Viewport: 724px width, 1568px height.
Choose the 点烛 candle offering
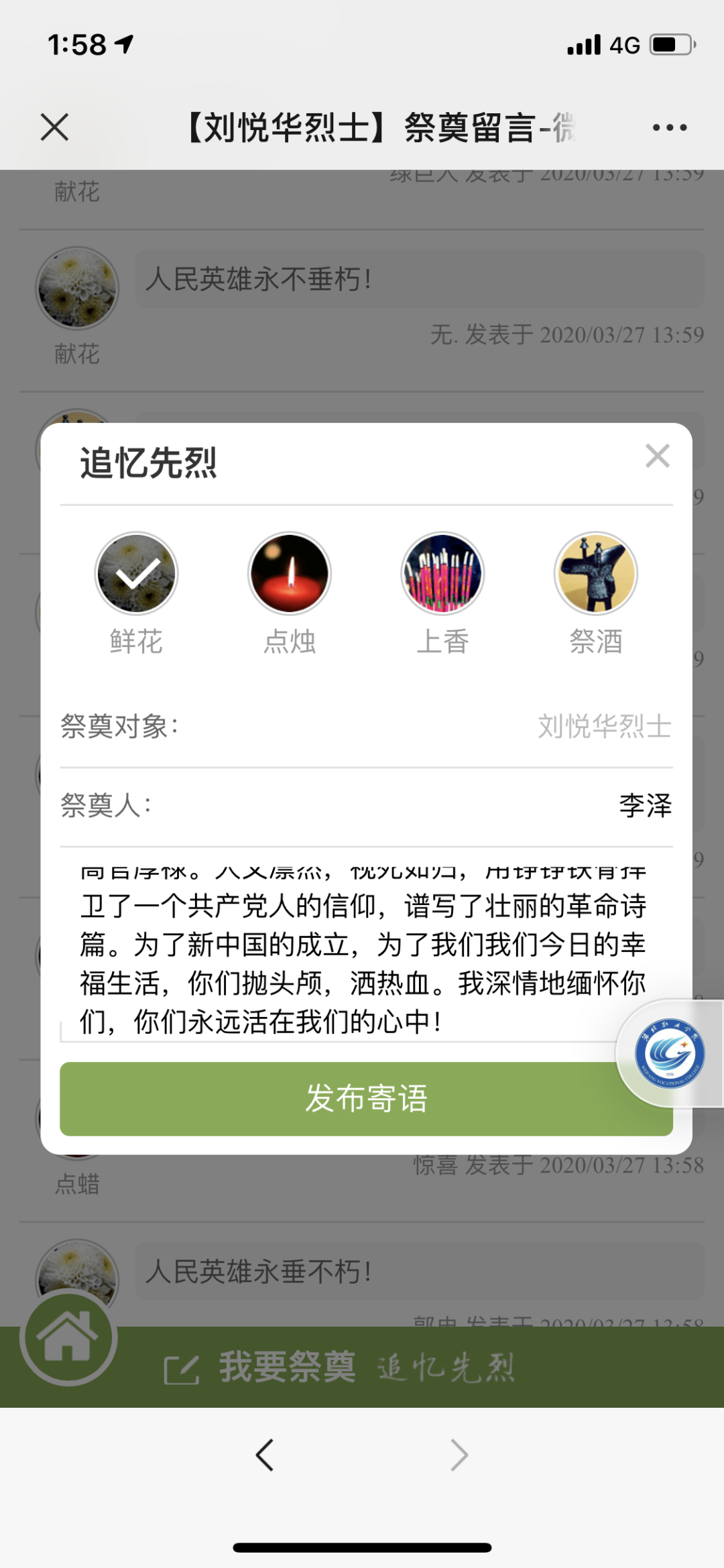click(290, 574)
